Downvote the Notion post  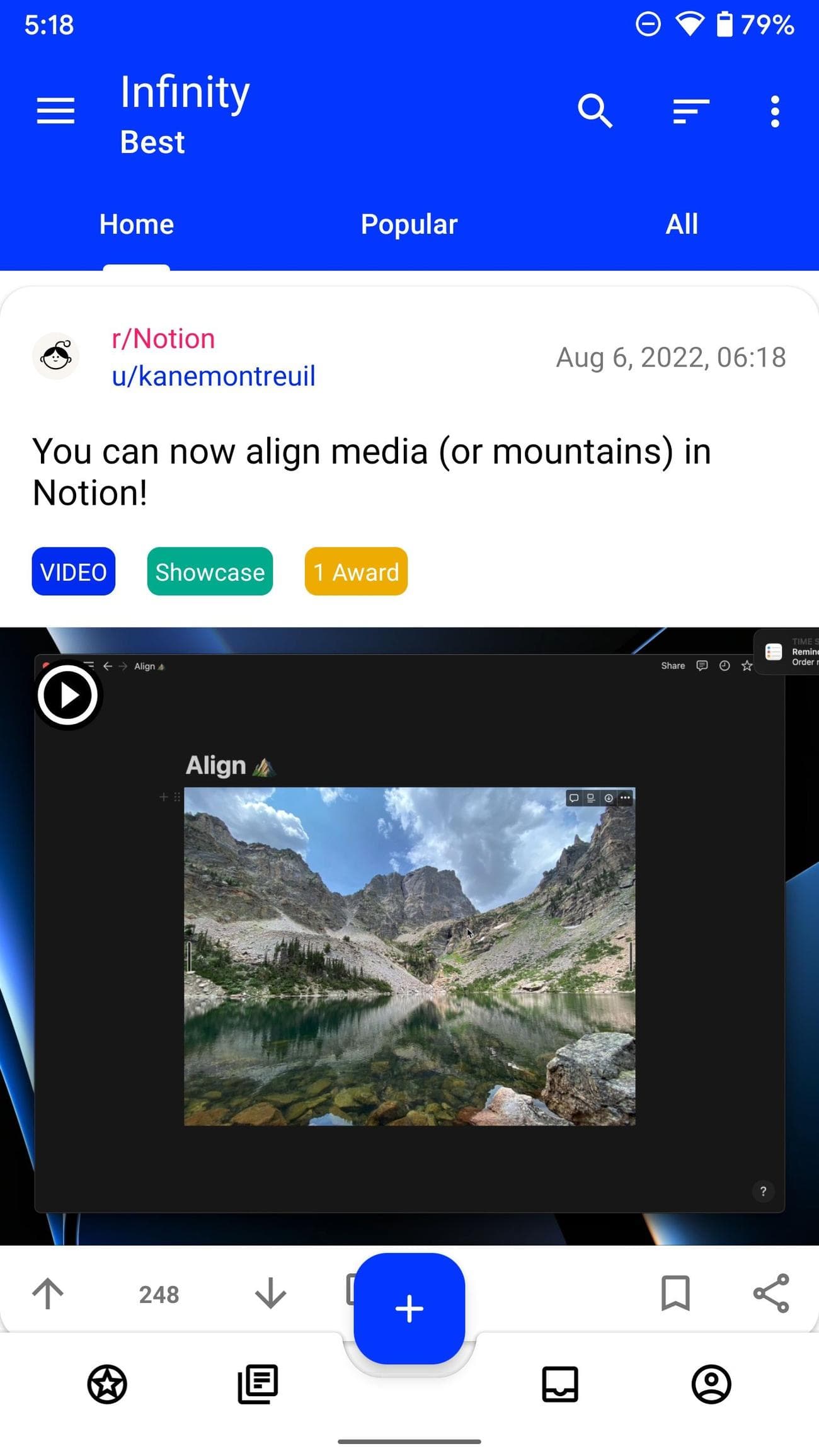[270, 1294]
